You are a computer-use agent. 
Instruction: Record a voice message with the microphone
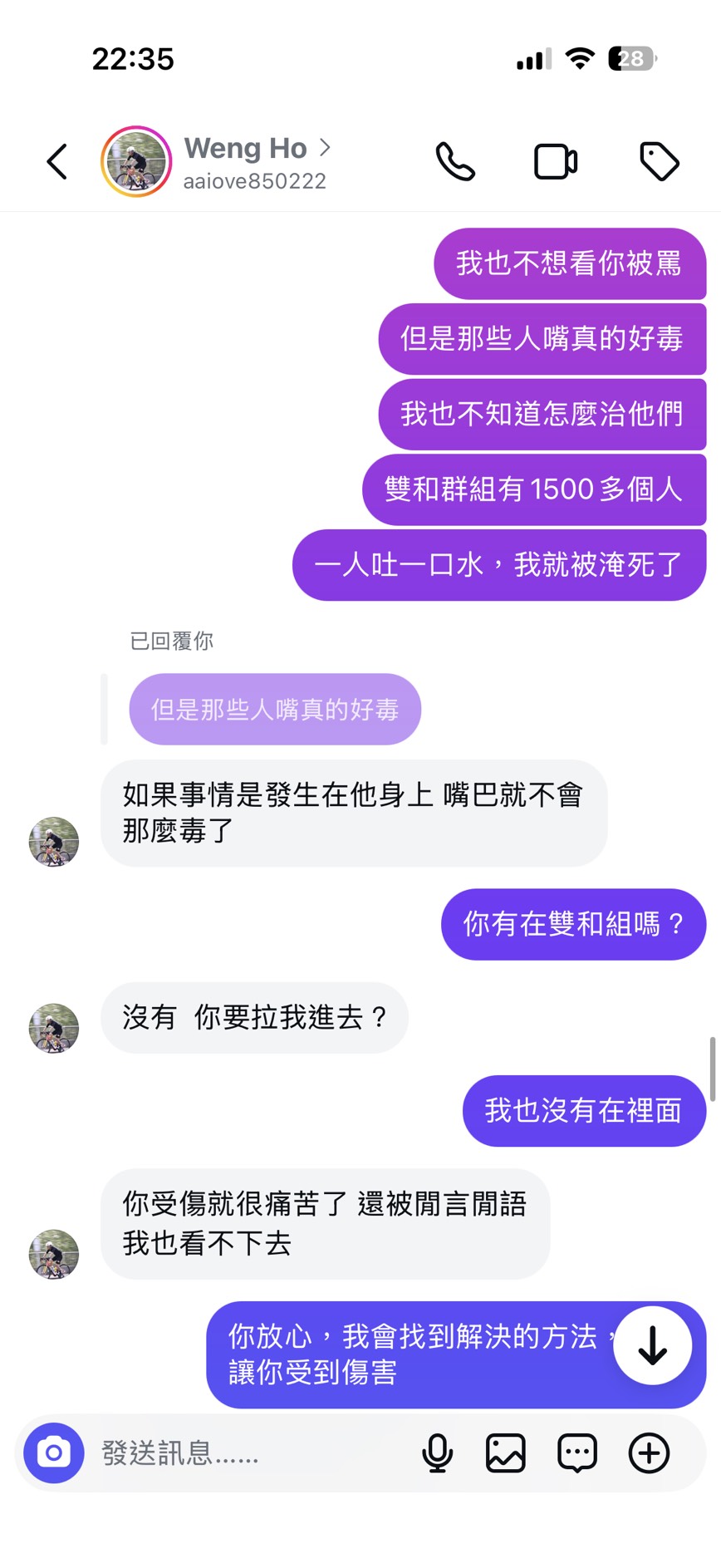coord(437,1453)
